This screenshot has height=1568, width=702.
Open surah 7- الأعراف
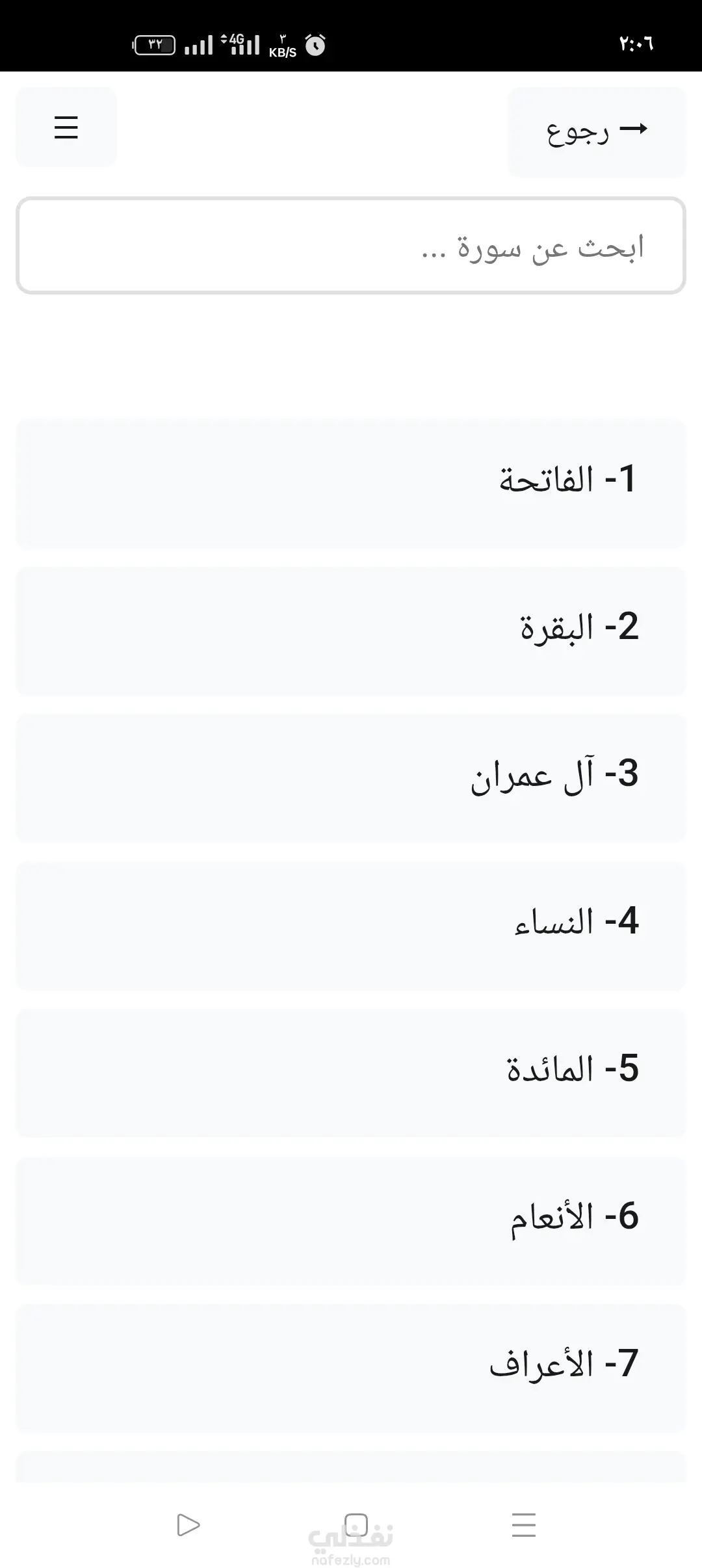point(351,1367)
